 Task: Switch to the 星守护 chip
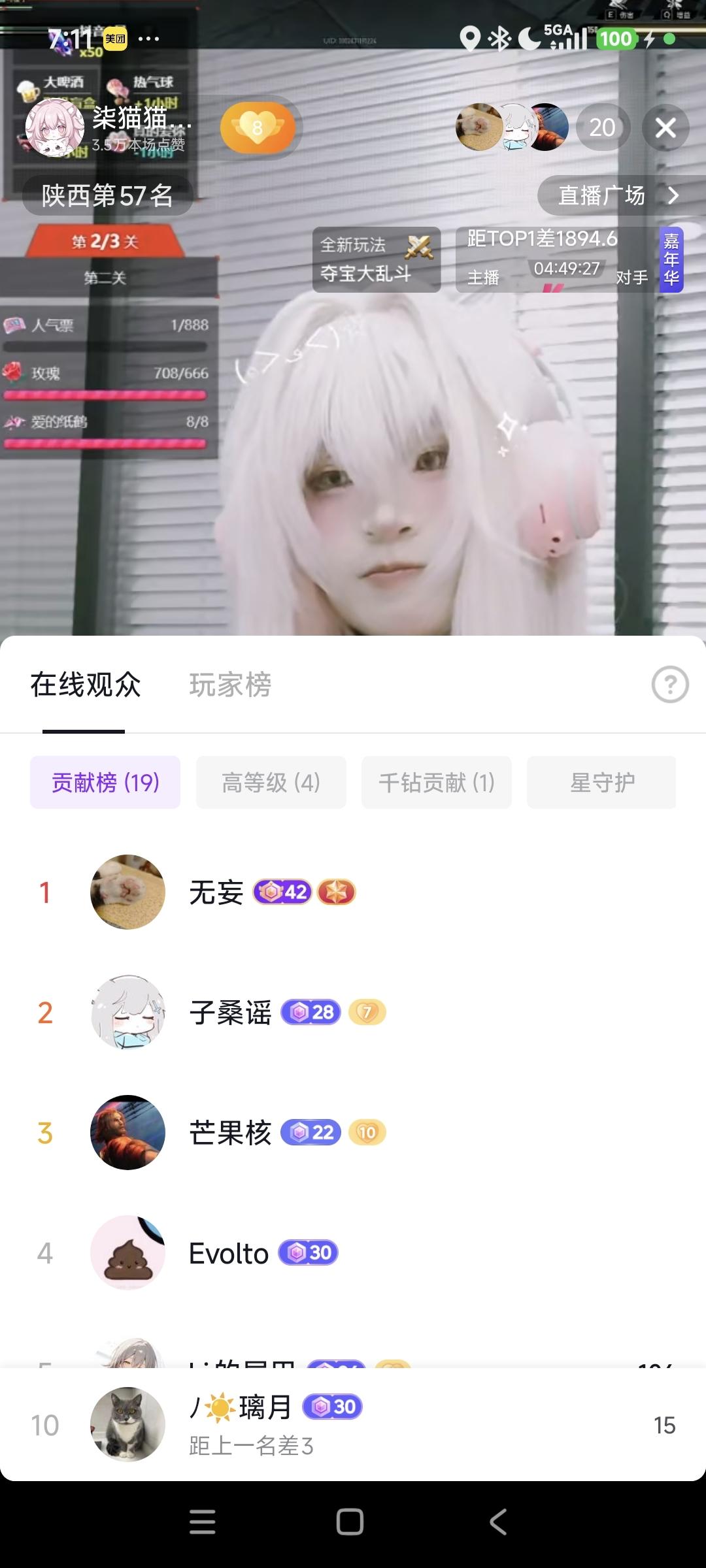601,782
